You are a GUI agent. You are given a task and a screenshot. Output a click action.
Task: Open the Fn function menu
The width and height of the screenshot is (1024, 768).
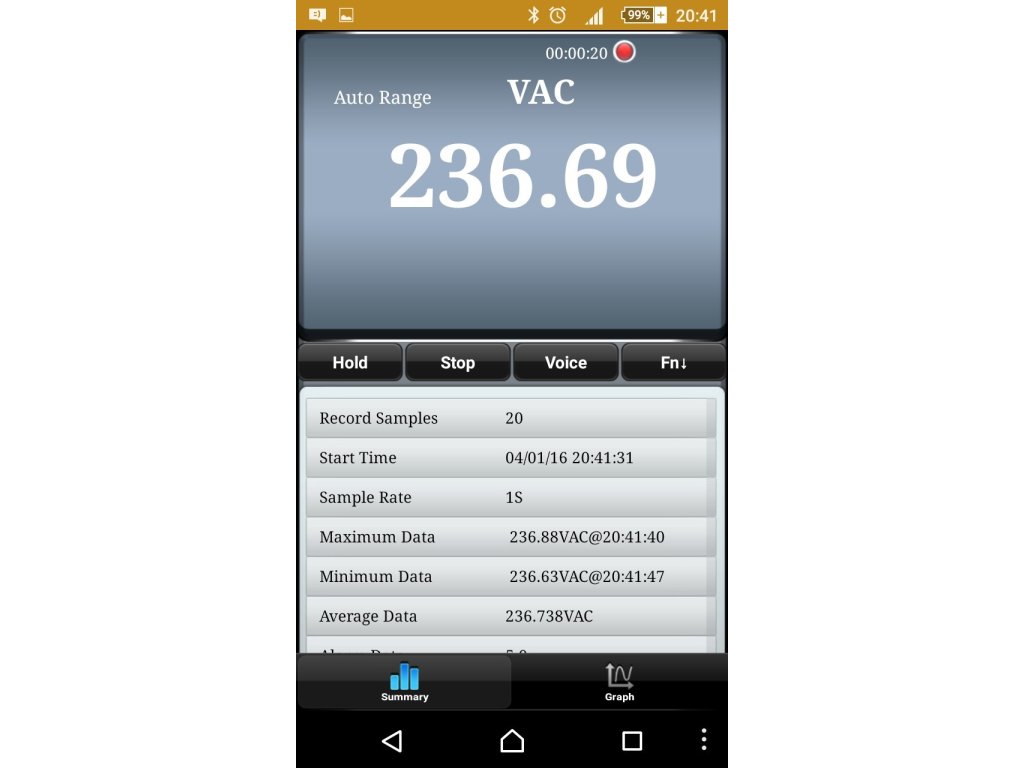673,362
